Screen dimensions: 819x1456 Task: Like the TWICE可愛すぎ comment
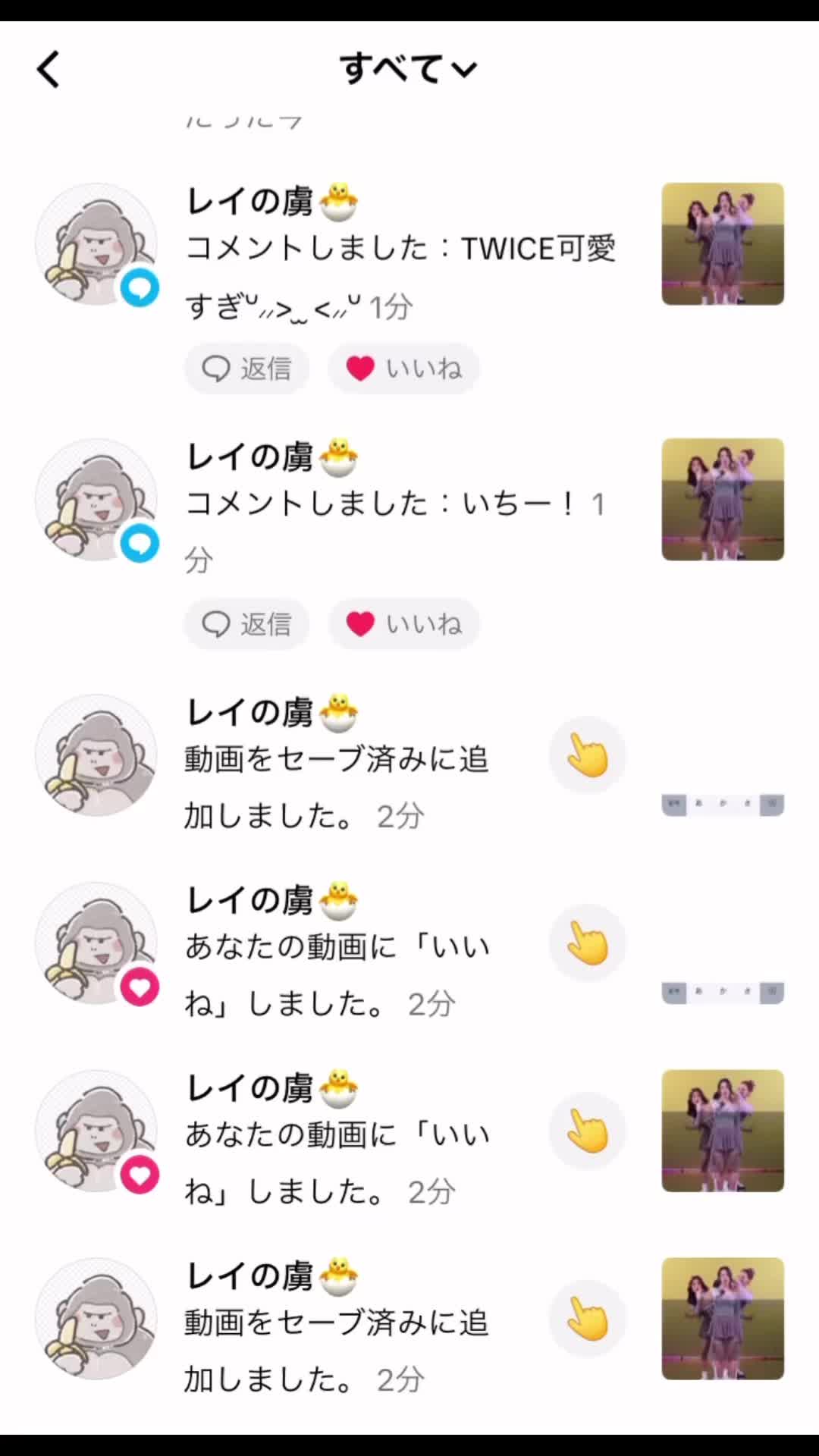403,369
